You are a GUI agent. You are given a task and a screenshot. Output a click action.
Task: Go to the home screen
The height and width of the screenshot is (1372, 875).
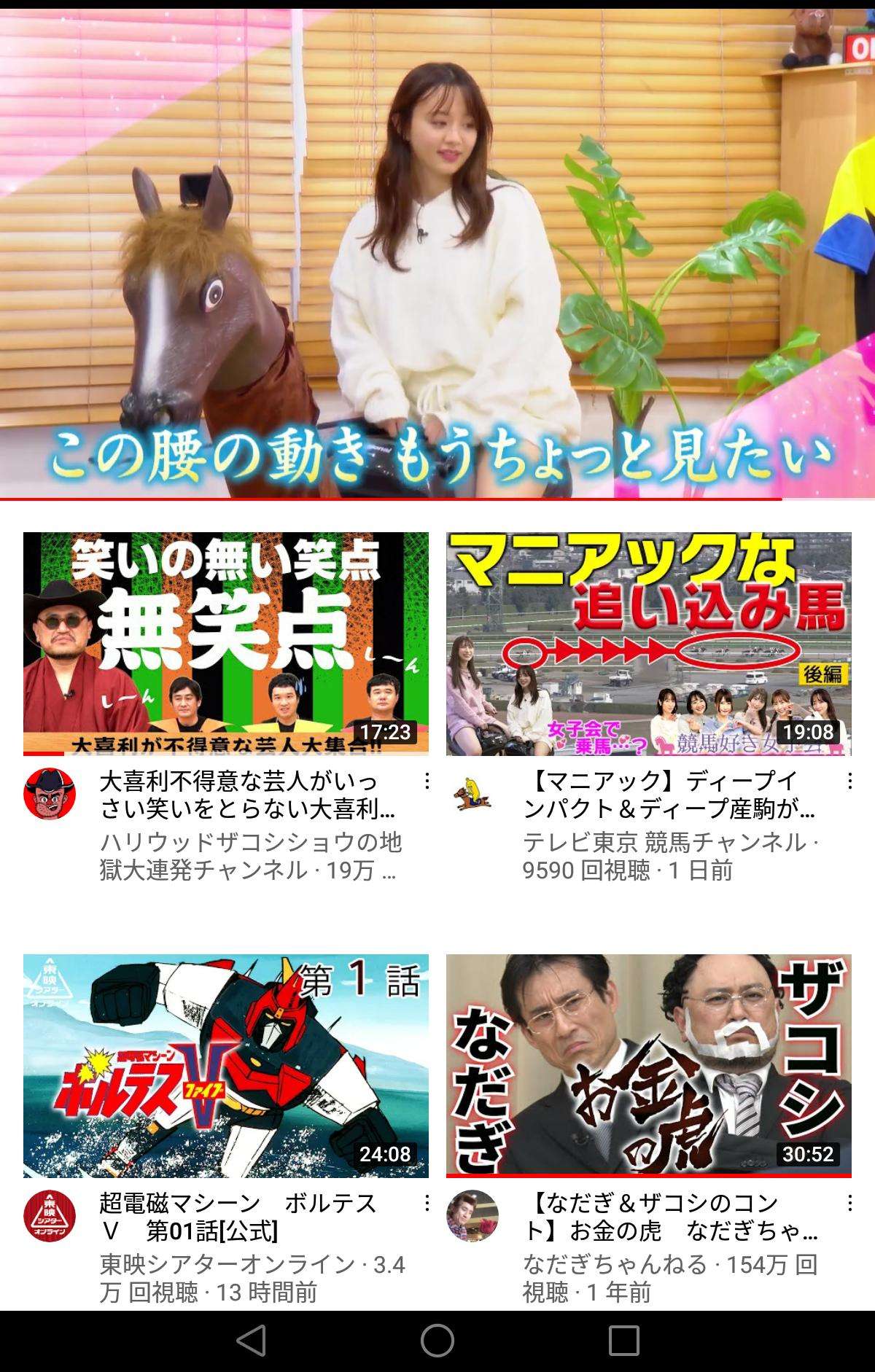437,1340
